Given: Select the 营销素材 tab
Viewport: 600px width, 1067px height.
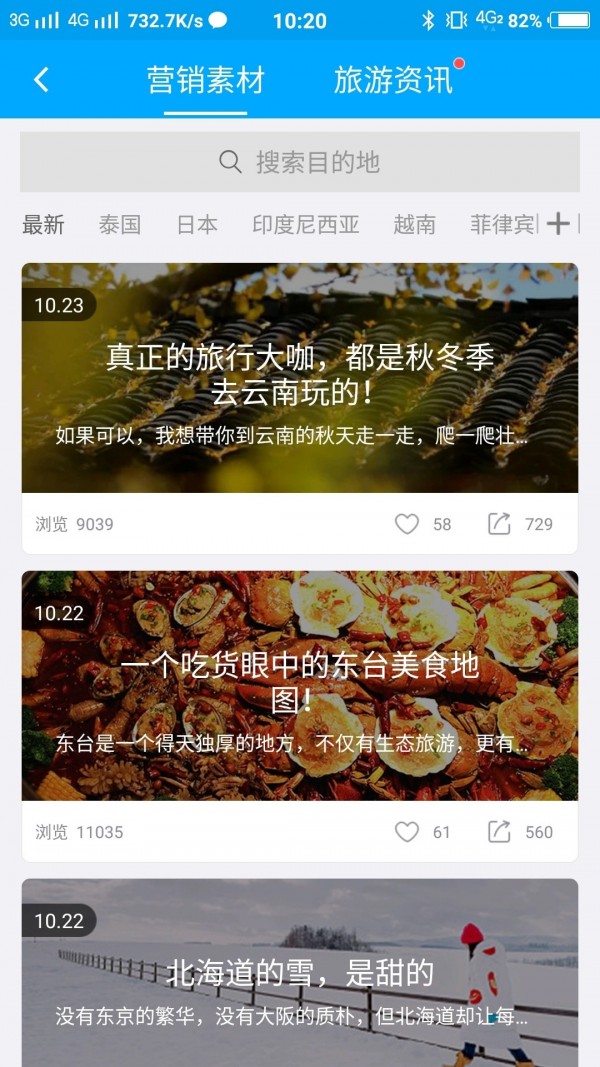Looking at the screenshot, I should coord(205,80).
